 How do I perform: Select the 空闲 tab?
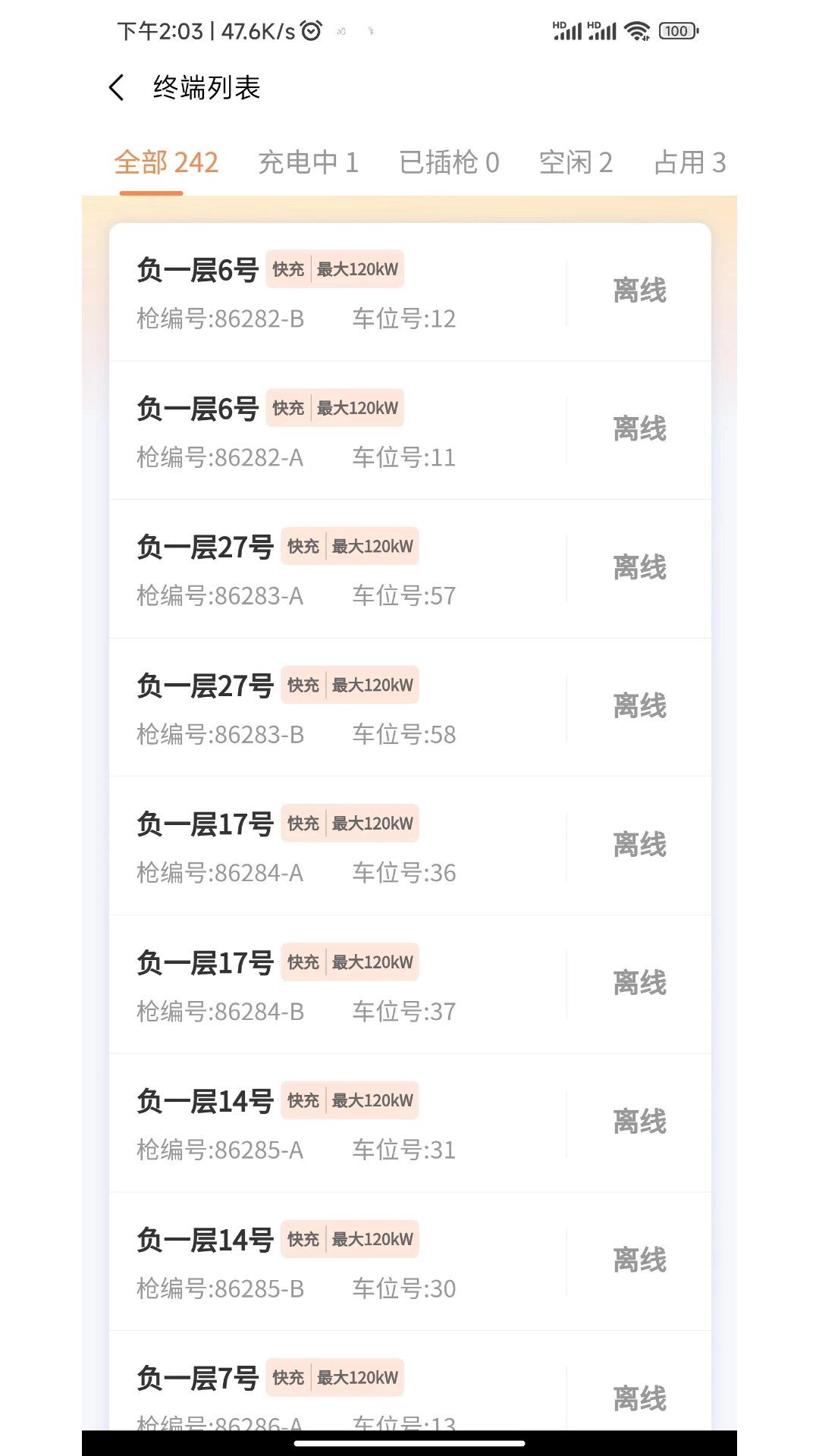click(x=577, y=162)
